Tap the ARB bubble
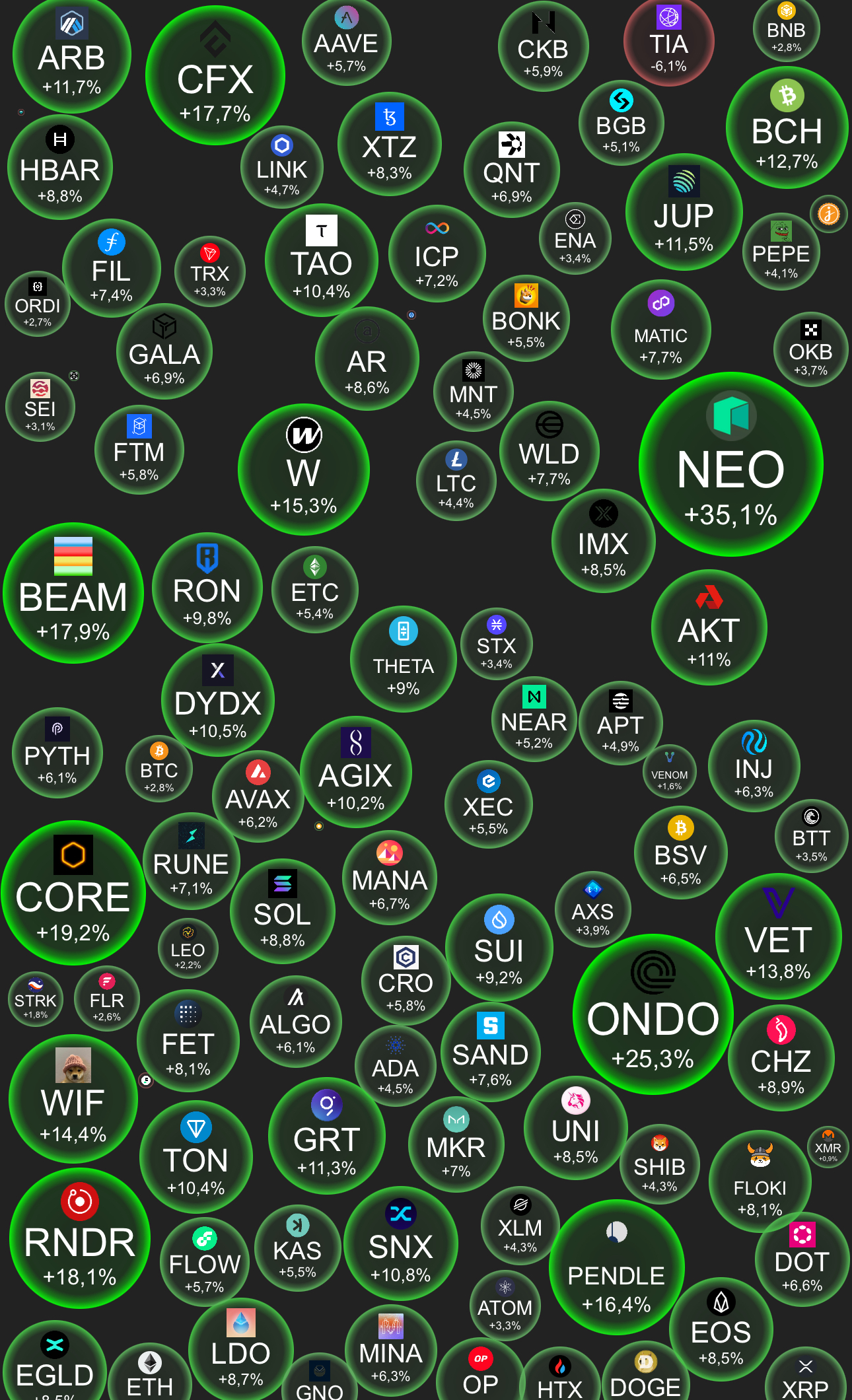Screen dimensions: 852x1400 71,56
